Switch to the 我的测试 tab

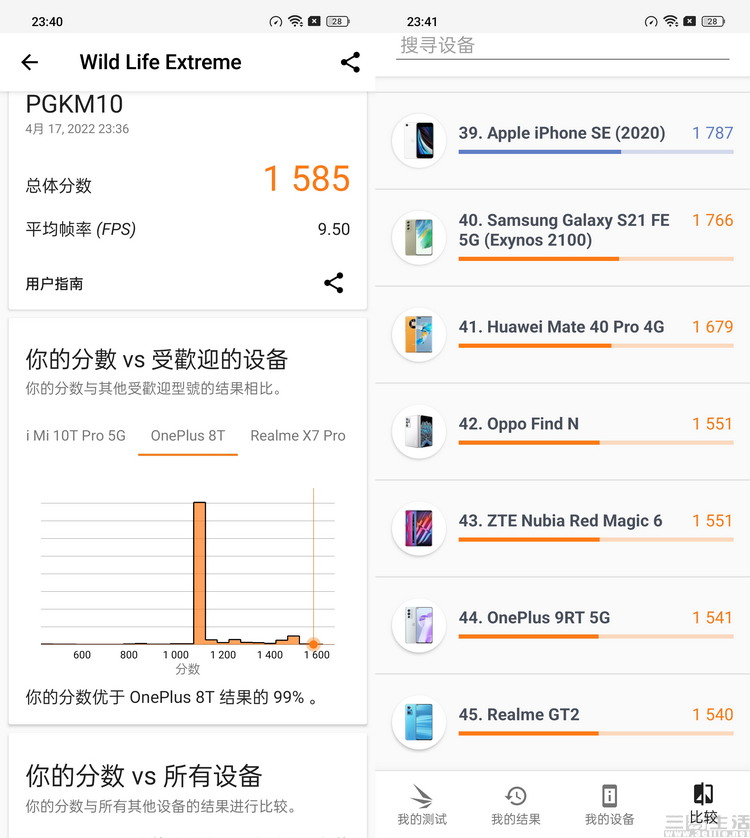point(422,804)
